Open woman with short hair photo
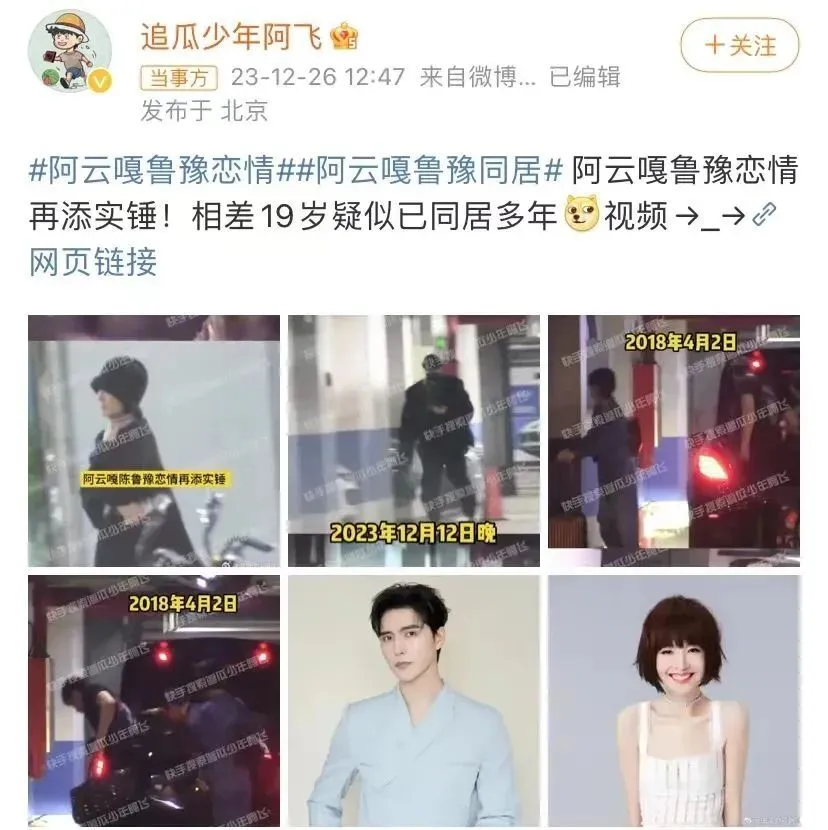This screenshot has height=830, width=828. 673,700
